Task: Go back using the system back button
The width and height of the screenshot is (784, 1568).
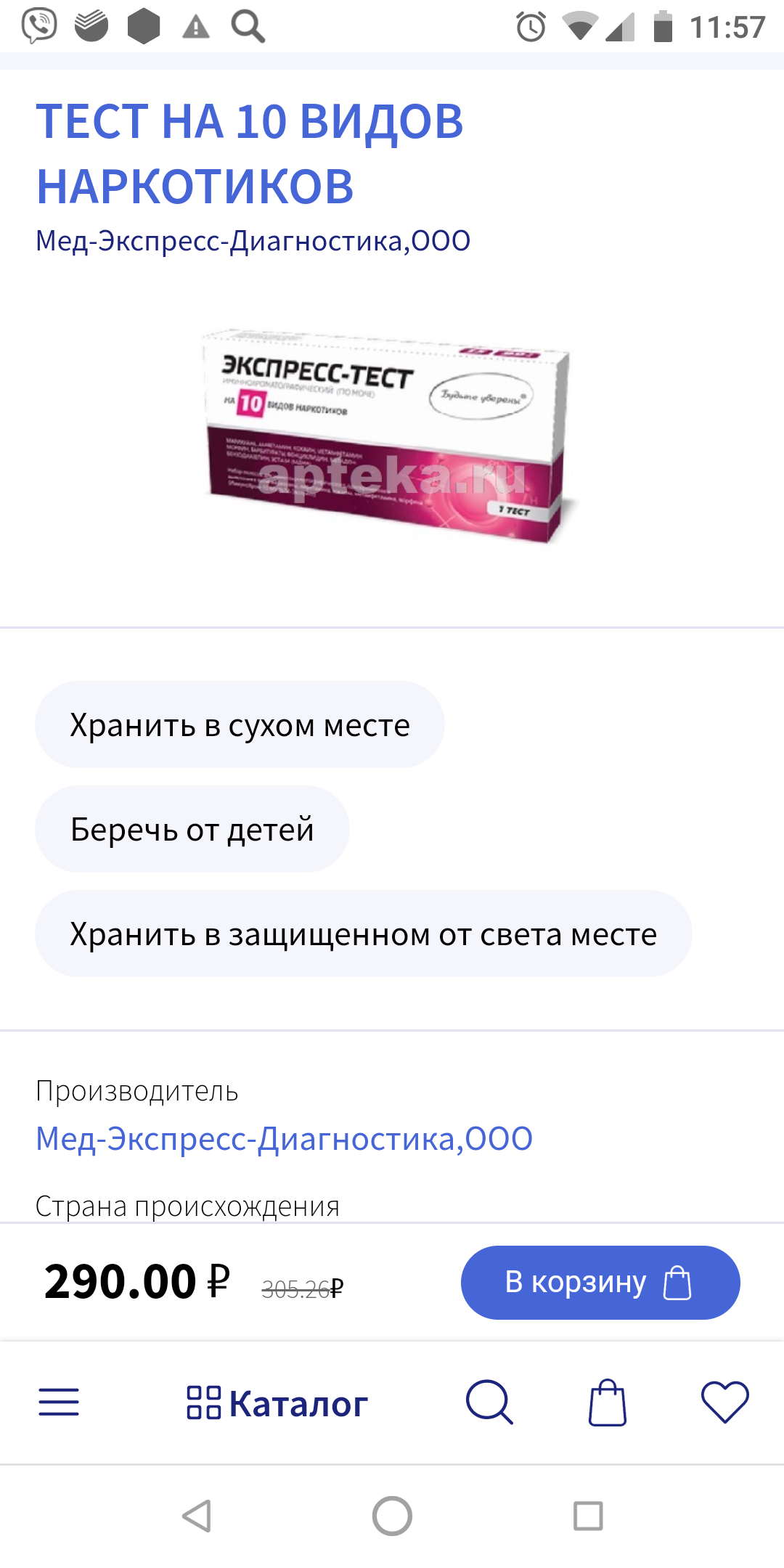Action: pyautogui.click(x=197, y=1516)
